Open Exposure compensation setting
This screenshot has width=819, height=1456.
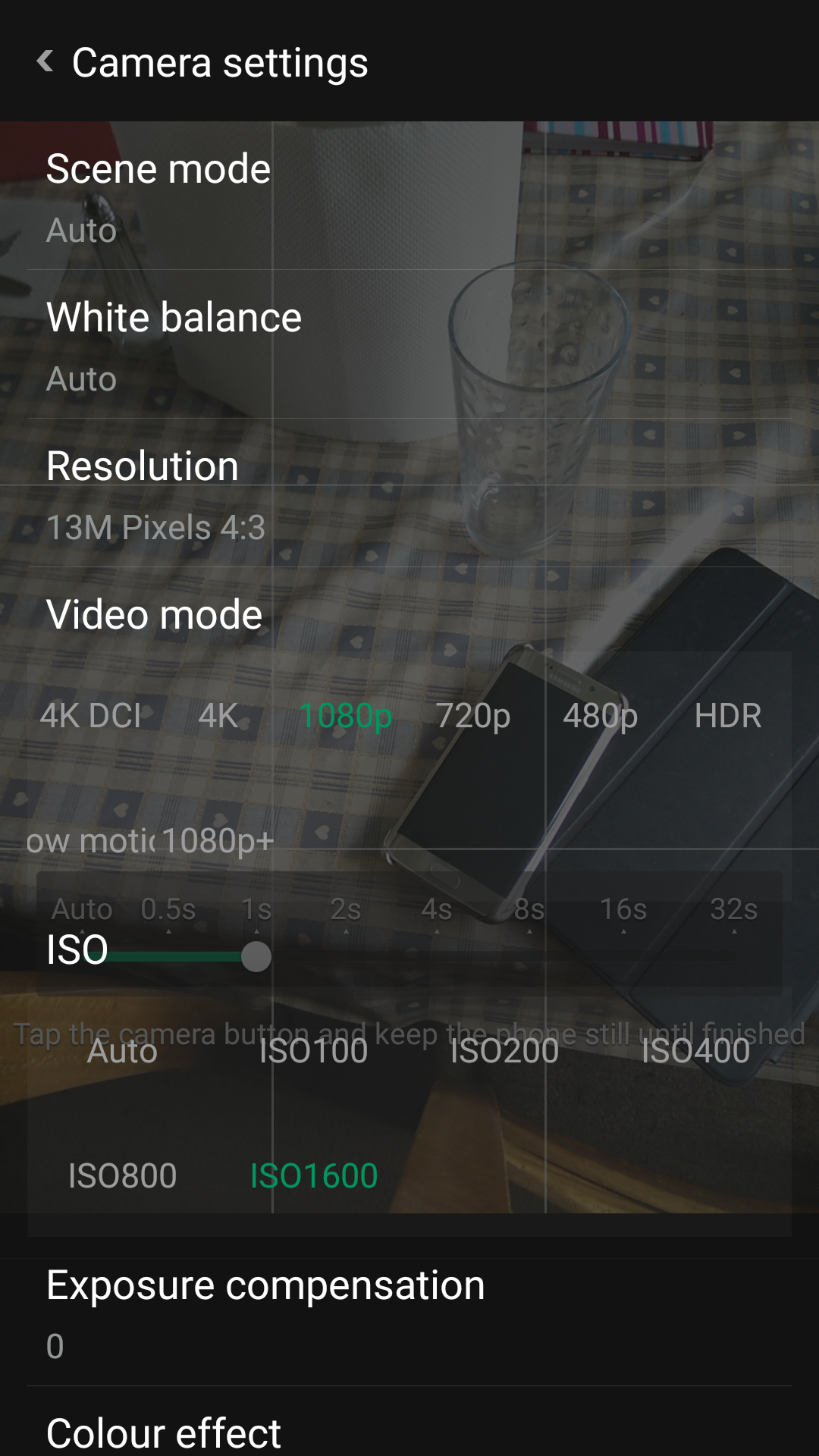(409, 1313)
